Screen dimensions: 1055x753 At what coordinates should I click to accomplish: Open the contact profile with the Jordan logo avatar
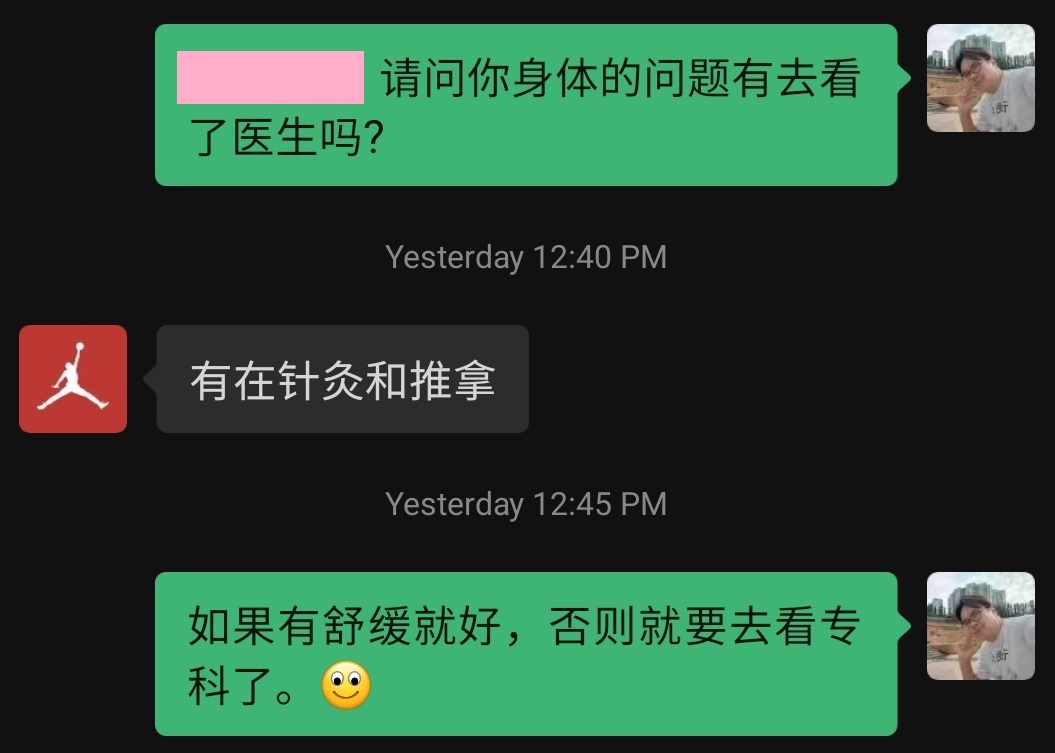tap(73, 379)
